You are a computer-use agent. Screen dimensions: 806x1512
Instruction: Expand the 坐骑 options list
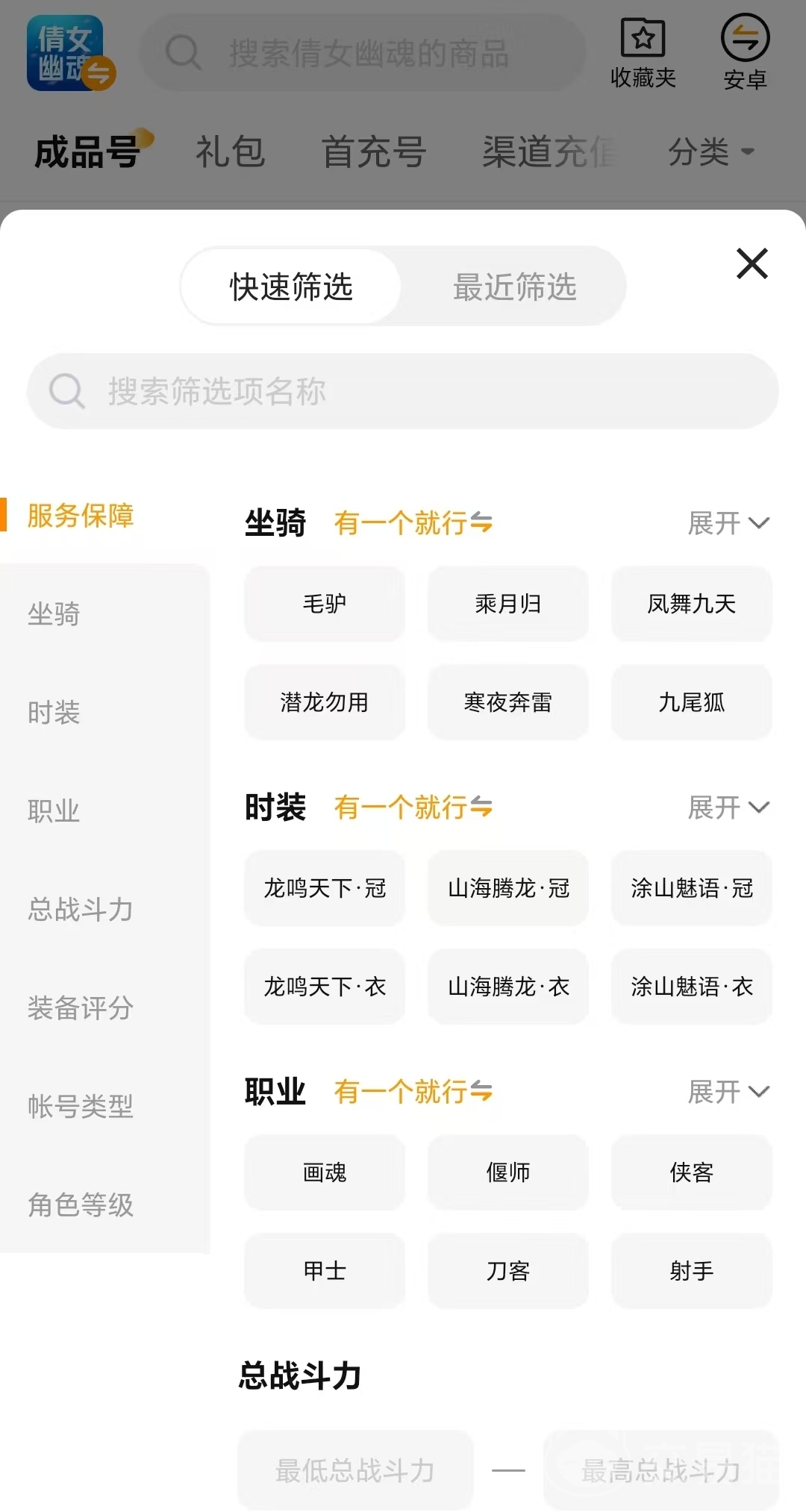[728, 523]
